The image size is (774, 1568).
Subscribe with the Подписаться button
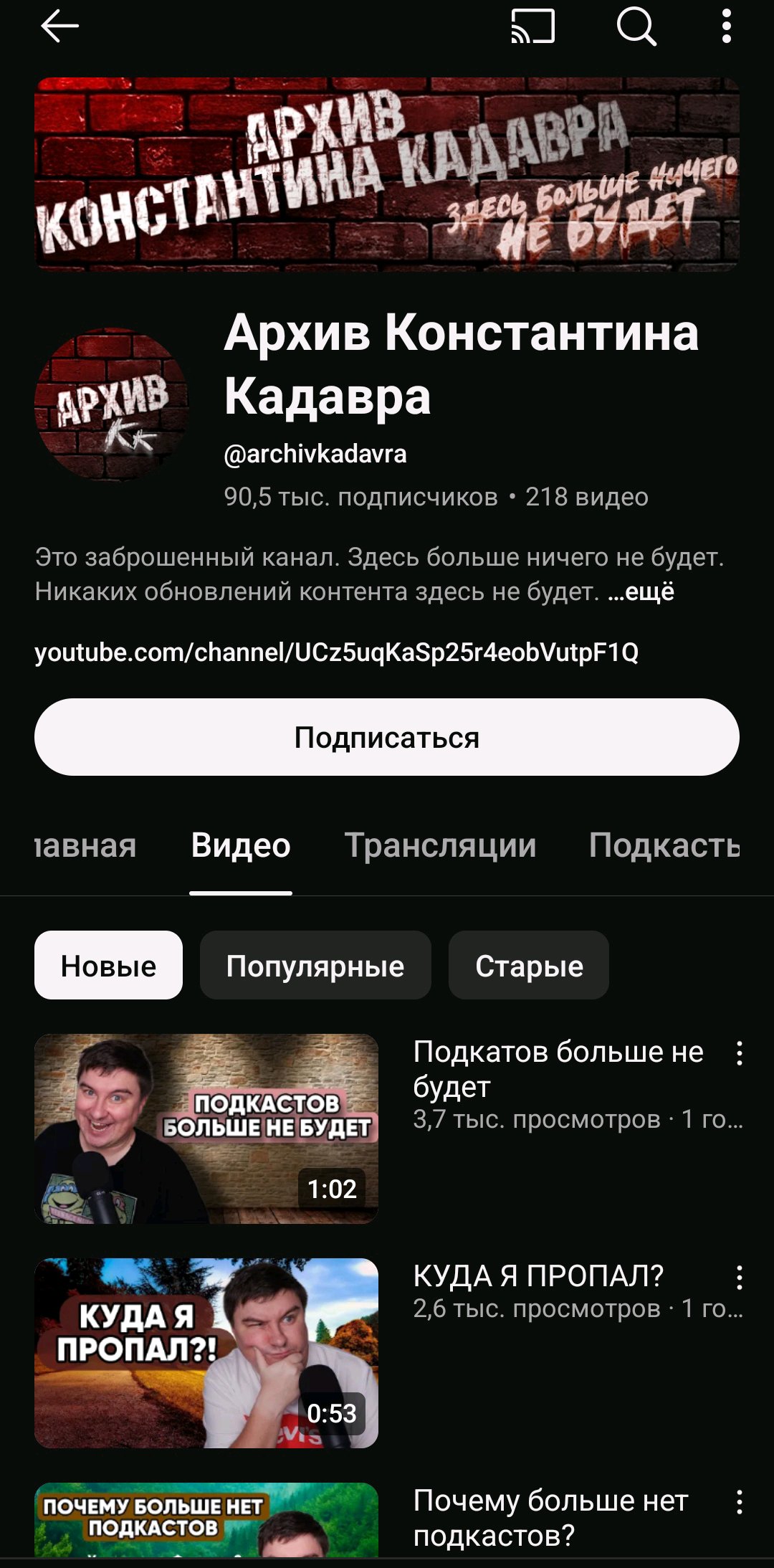pos(387,737)
